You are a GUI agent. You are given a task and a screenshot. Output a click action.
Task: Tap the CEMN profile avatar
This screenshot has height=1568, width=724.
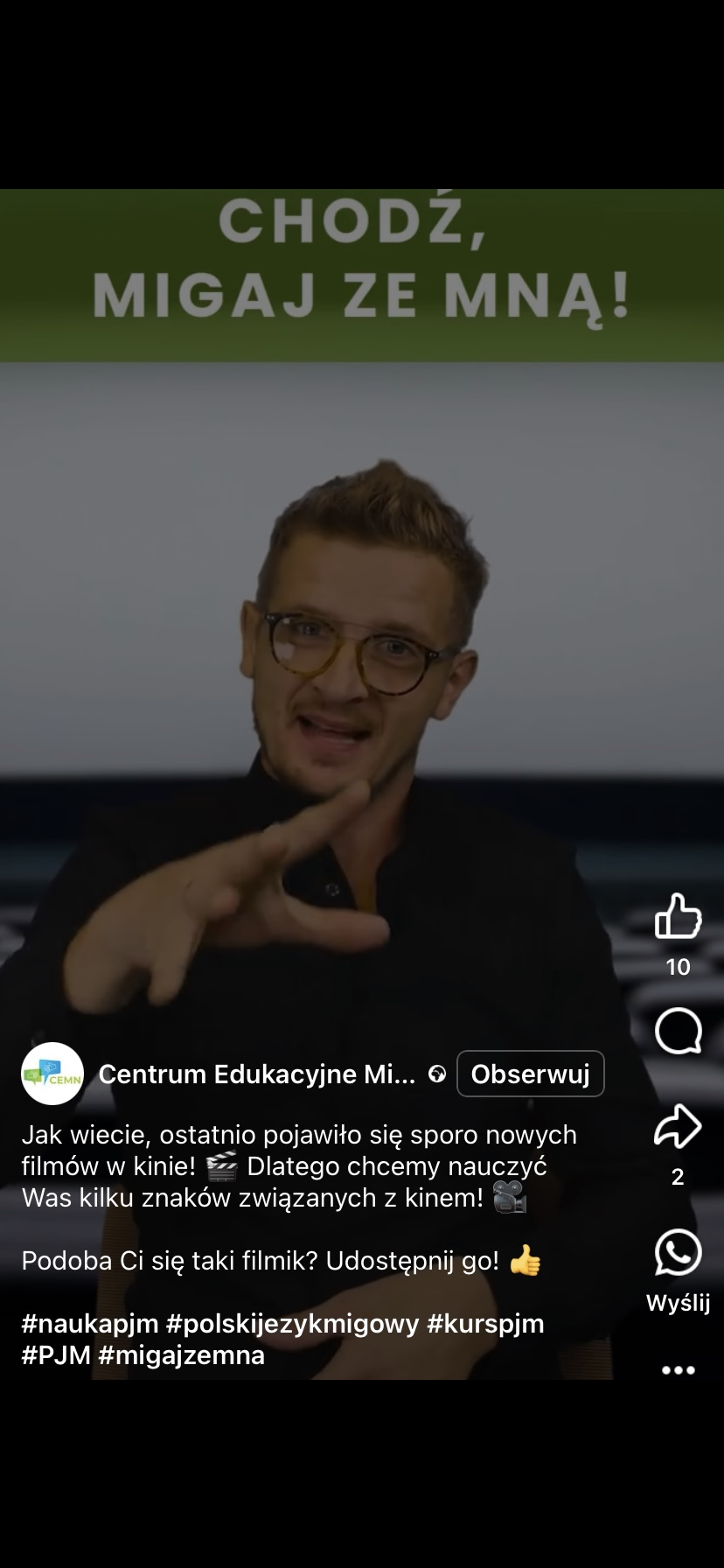[x=52, y=1074]
